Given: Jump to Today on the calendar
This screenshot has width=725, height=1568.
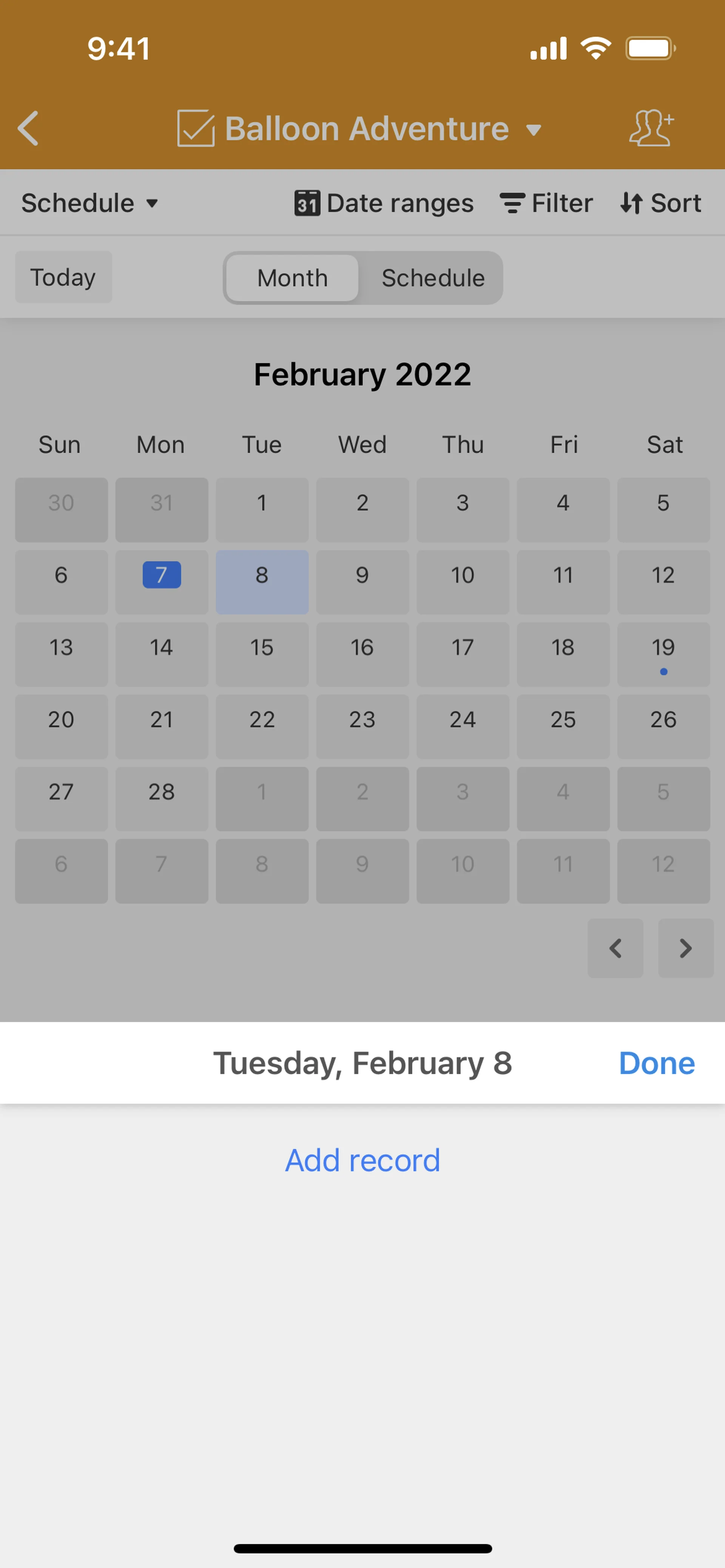Looking at the screenshot, I should [x=63, y=278].
